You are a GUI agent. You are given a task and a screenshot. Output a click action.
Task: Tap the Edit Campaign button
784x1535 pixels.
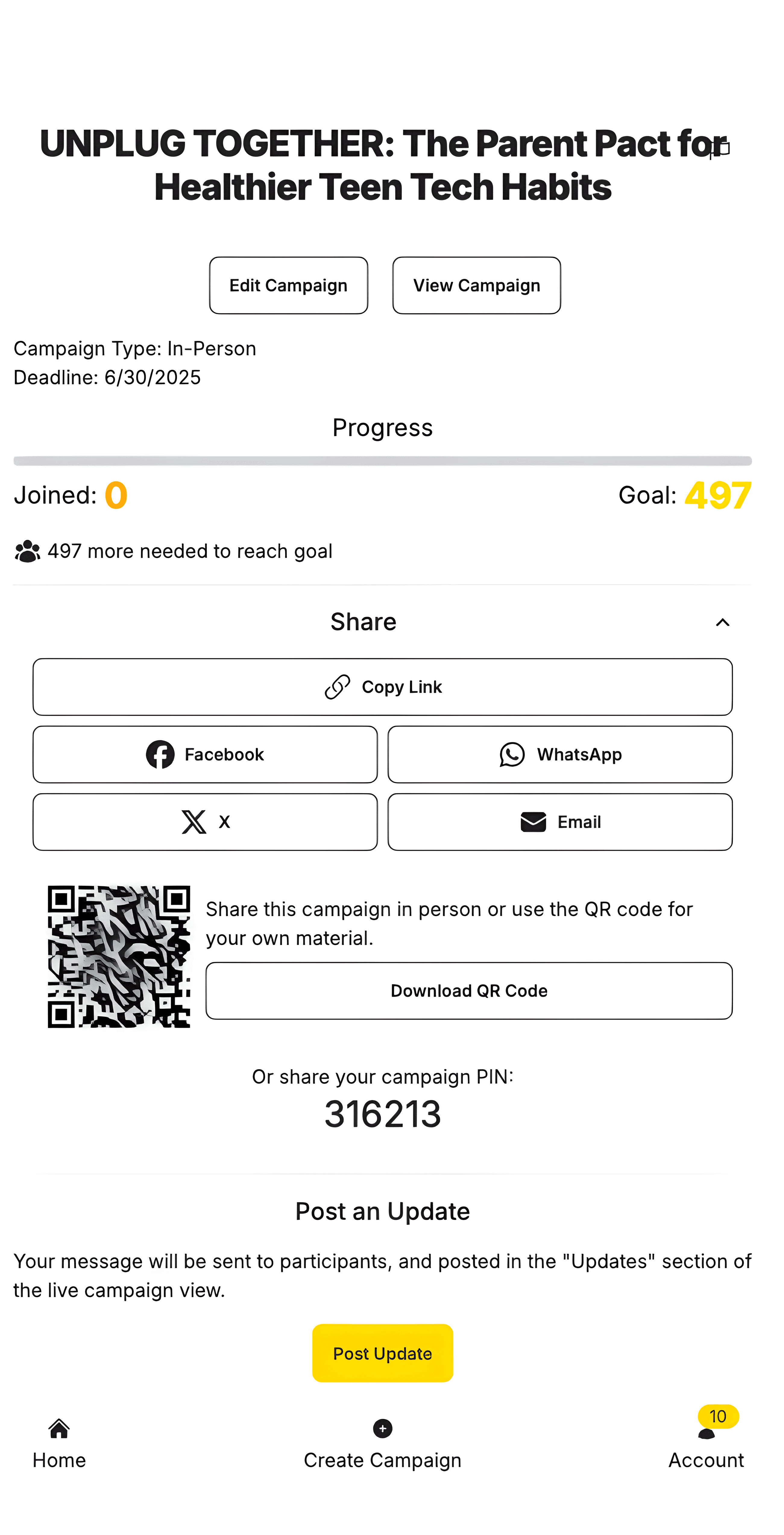point(288,285)
